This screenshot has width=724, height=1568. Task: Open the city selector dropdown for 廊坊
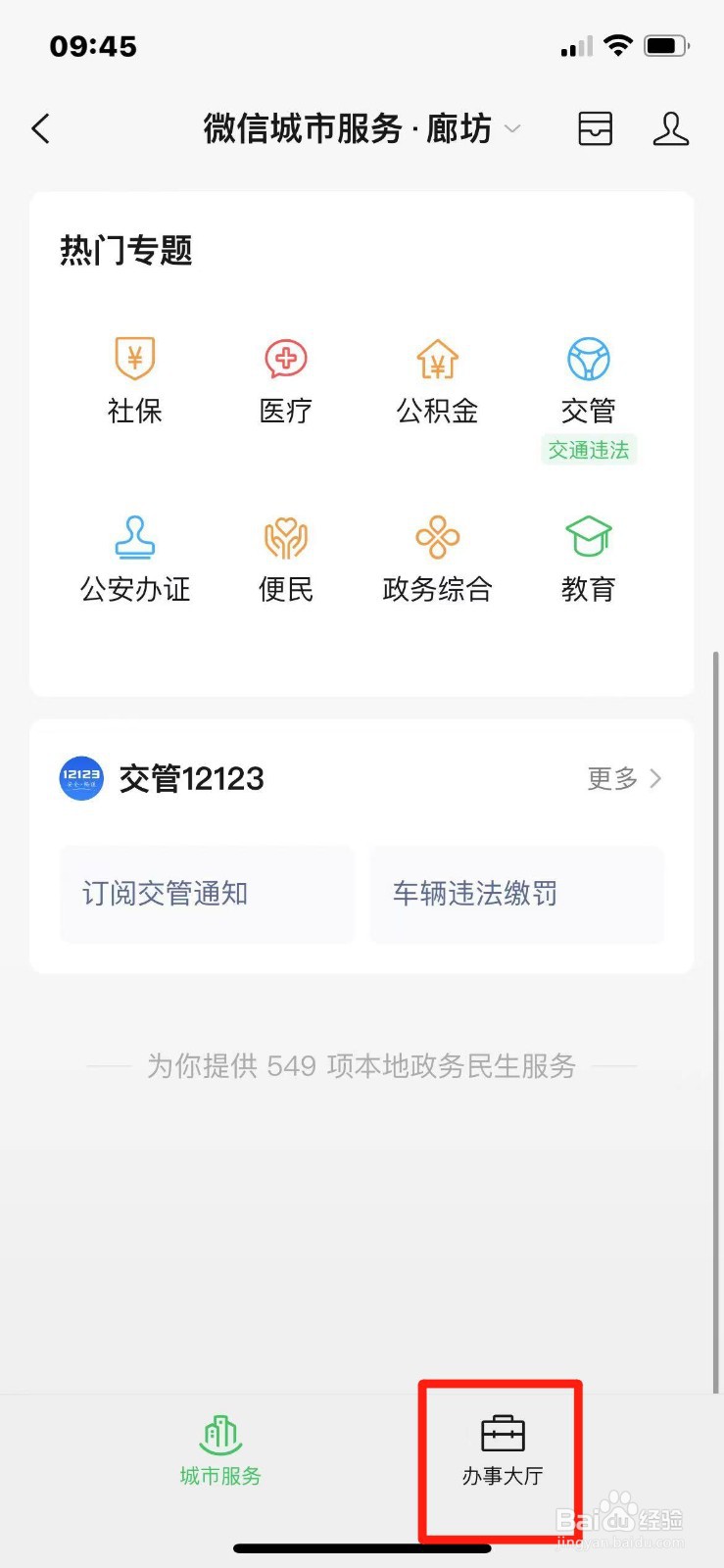tap(511, 129)
